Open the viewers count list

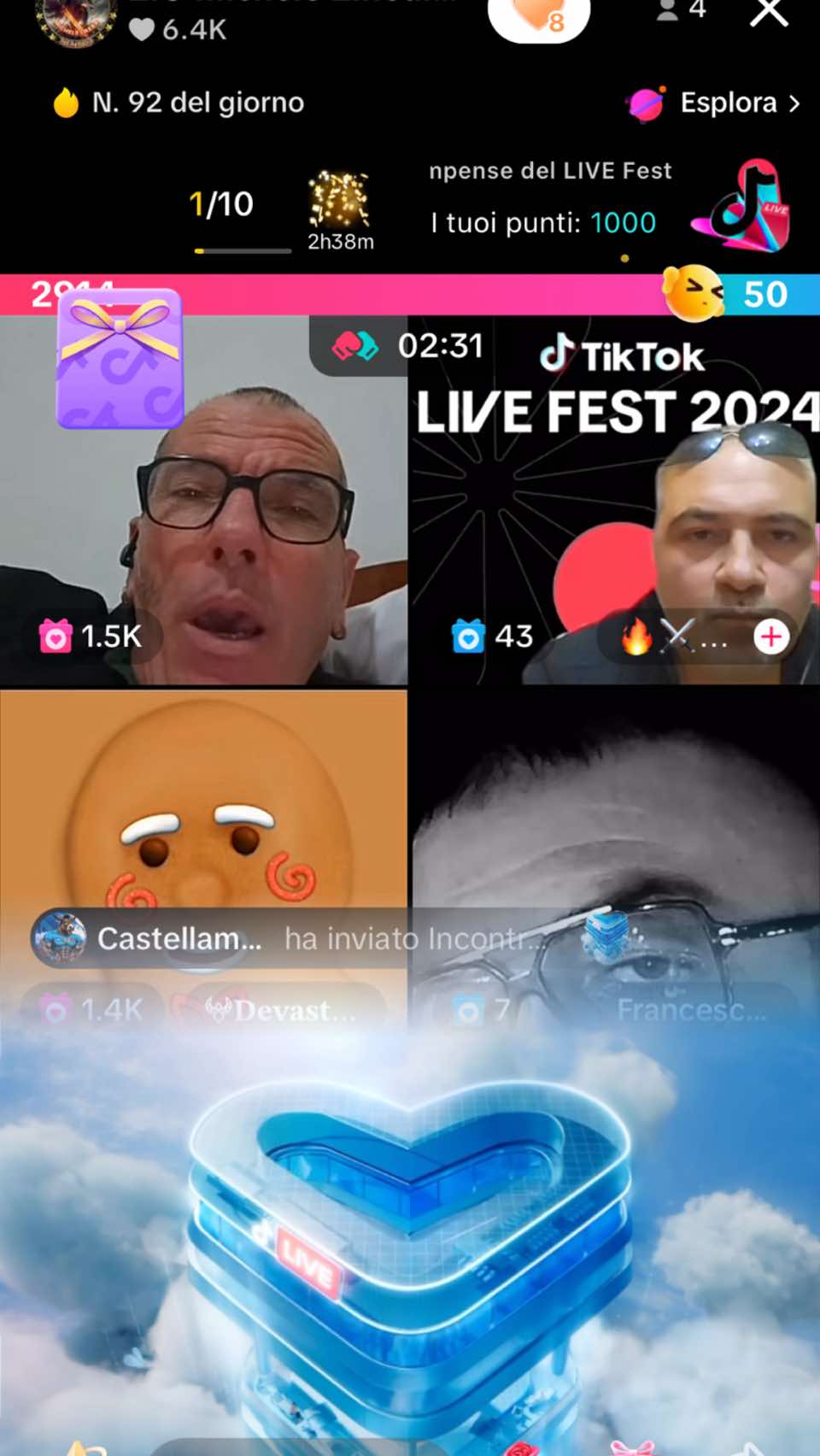pos(682,10)
